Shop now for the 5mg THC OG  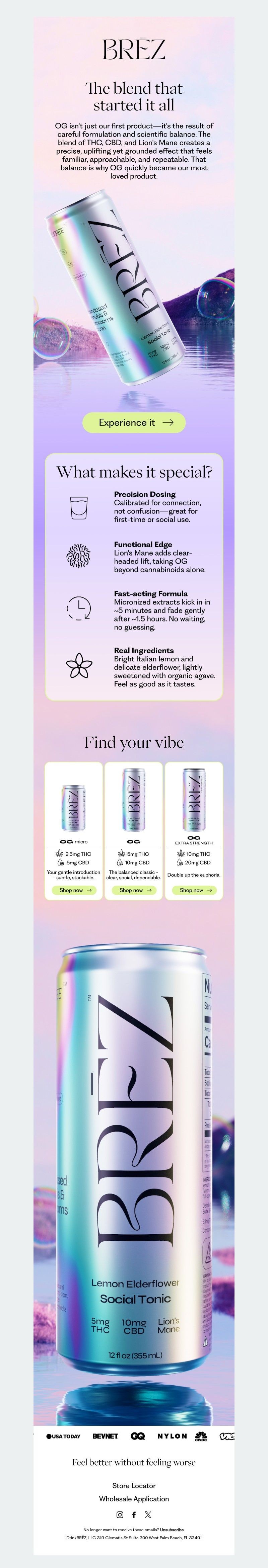tap(135, 890)
